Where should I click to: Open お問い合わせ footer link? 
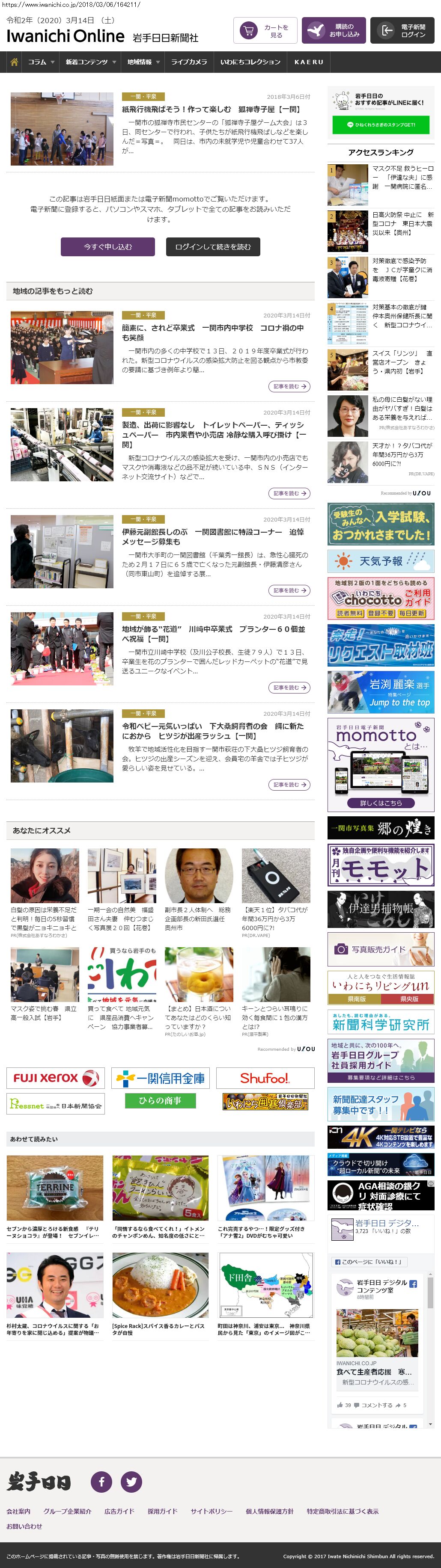[x=24, y=1526]
